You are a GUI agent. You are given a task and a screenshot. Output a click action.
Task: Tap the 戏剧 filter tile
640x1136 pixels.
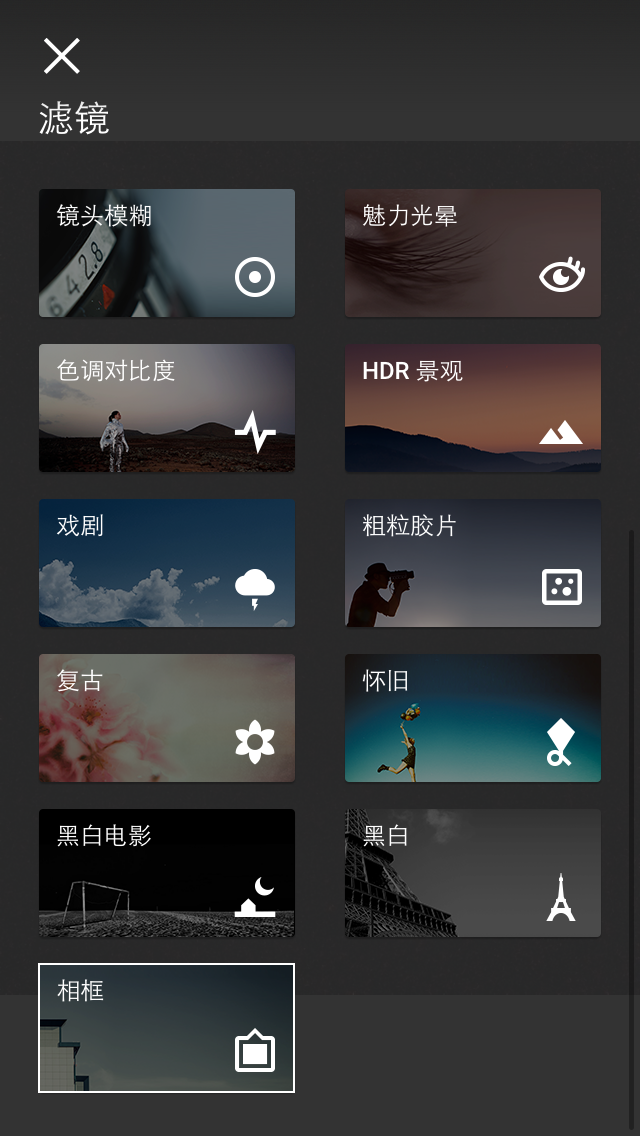click(x=167, y=563)
